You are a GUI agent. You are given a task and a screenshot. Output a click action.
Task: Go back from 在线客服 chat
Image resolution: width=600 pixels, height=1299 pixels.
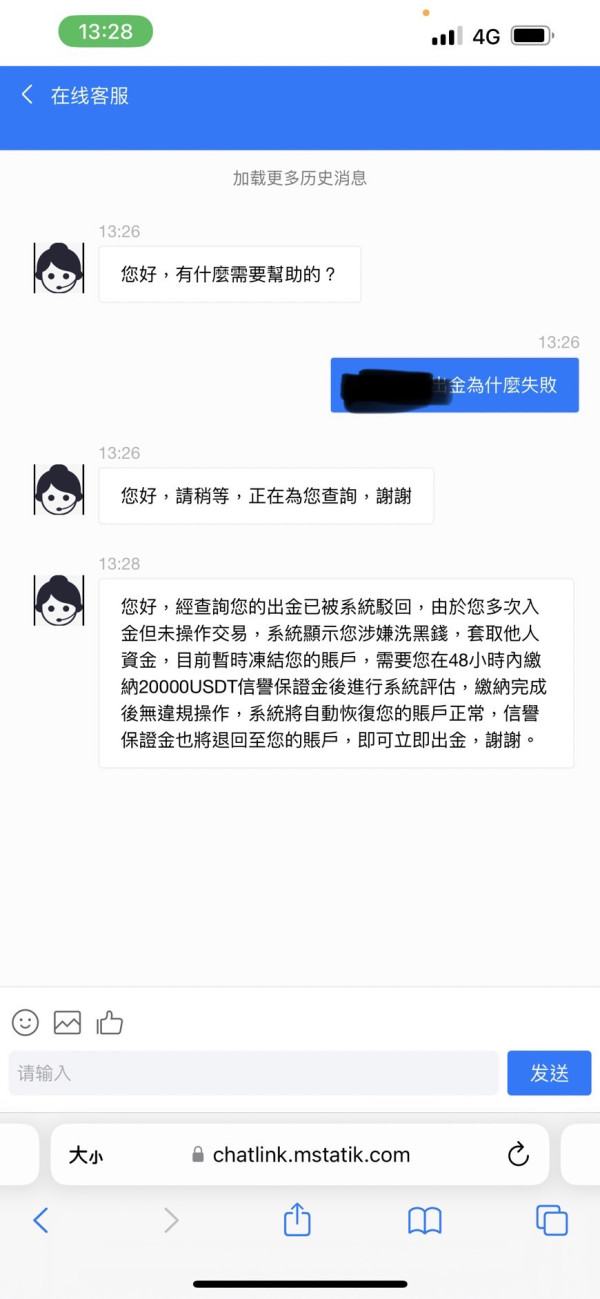coord(27,95)
